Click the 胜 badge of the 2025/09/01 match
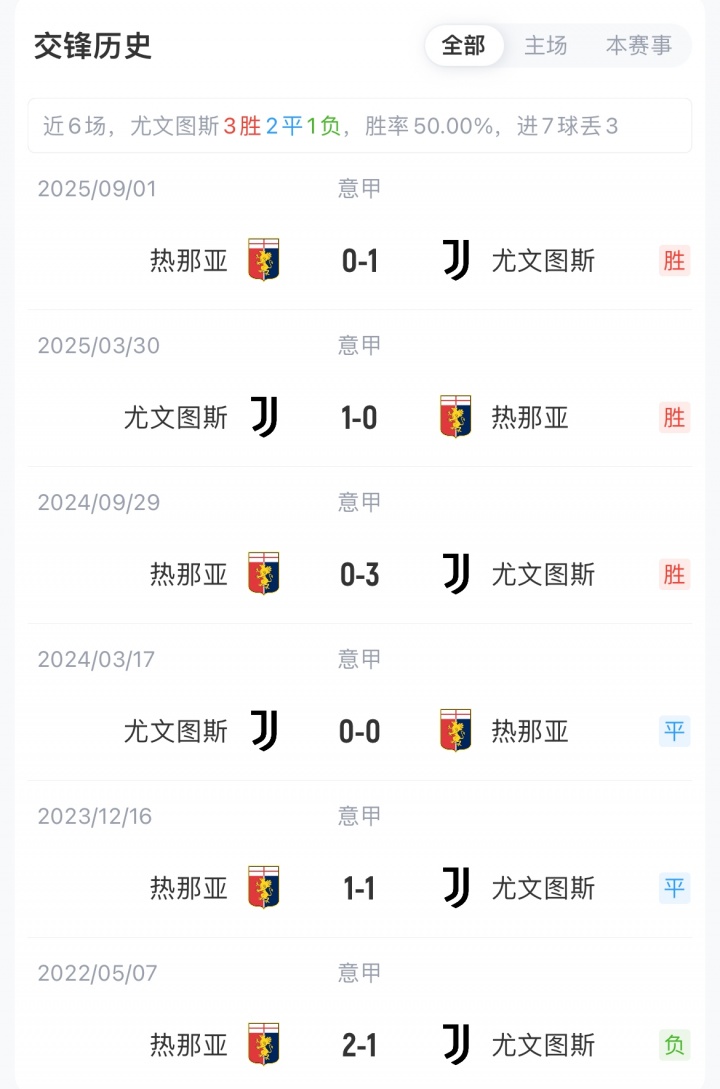This screenshot has width=720, height=1089. click(675, 261)
